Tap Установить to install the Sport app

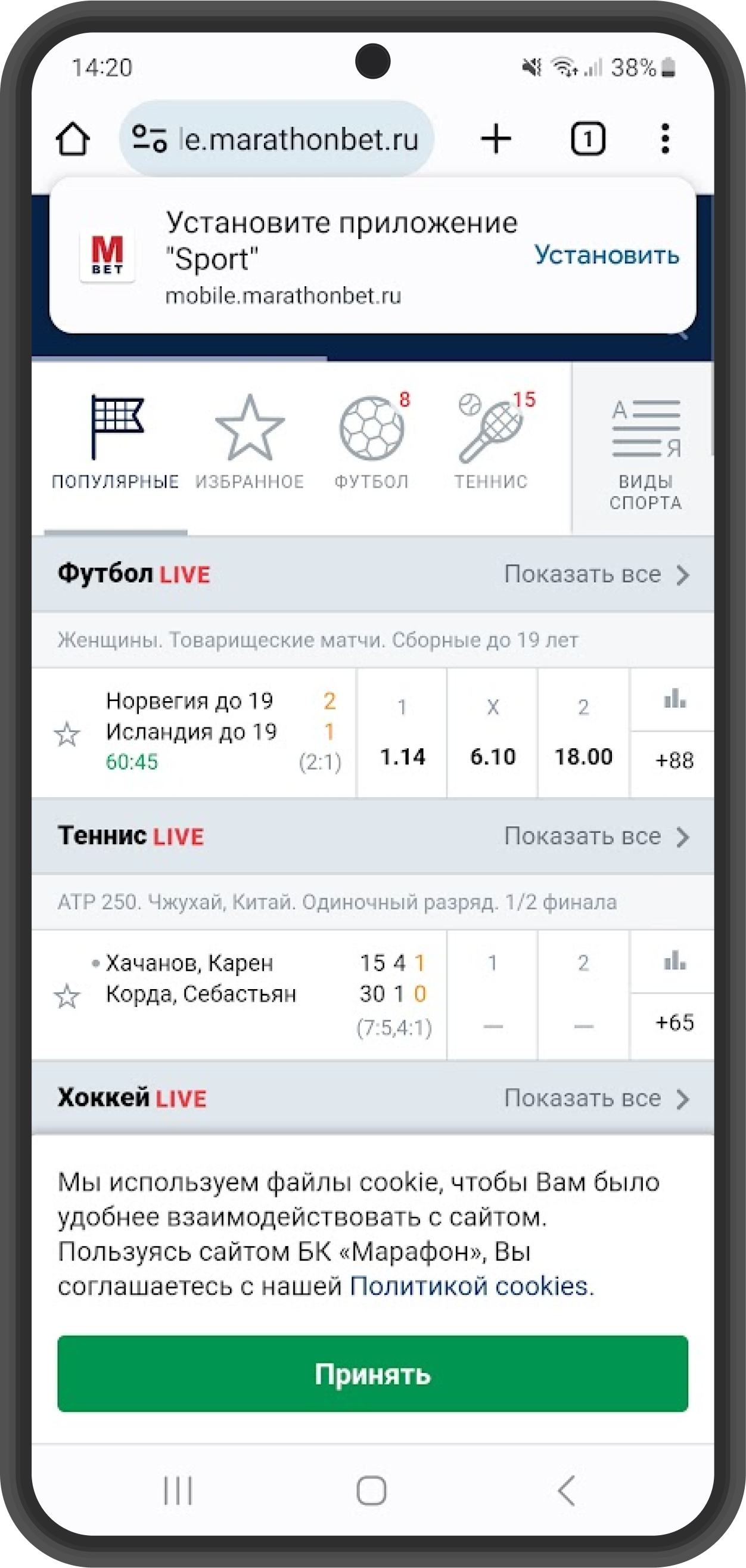606,255
